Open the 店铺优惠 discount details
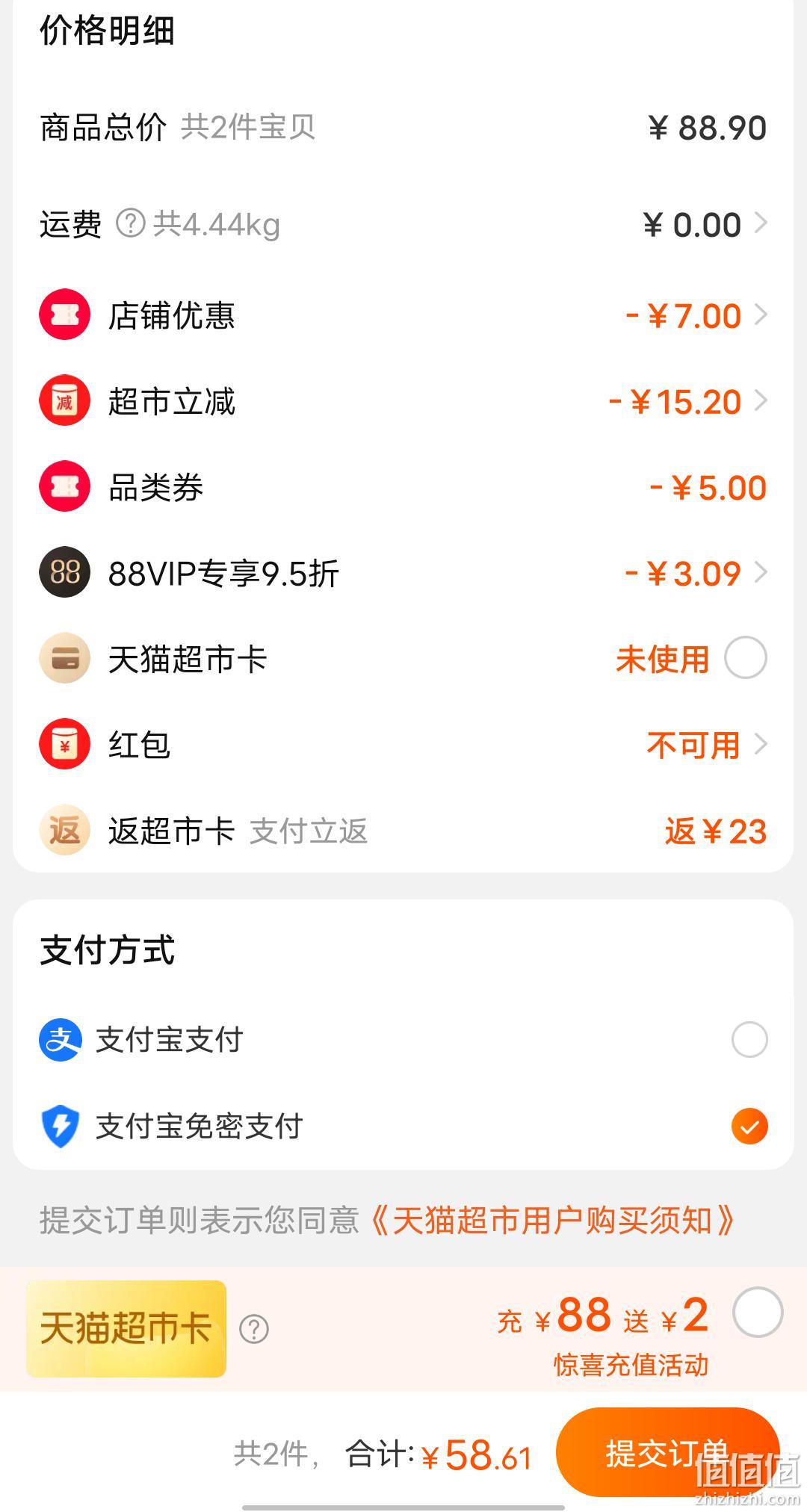 click(x=403, y=315)
